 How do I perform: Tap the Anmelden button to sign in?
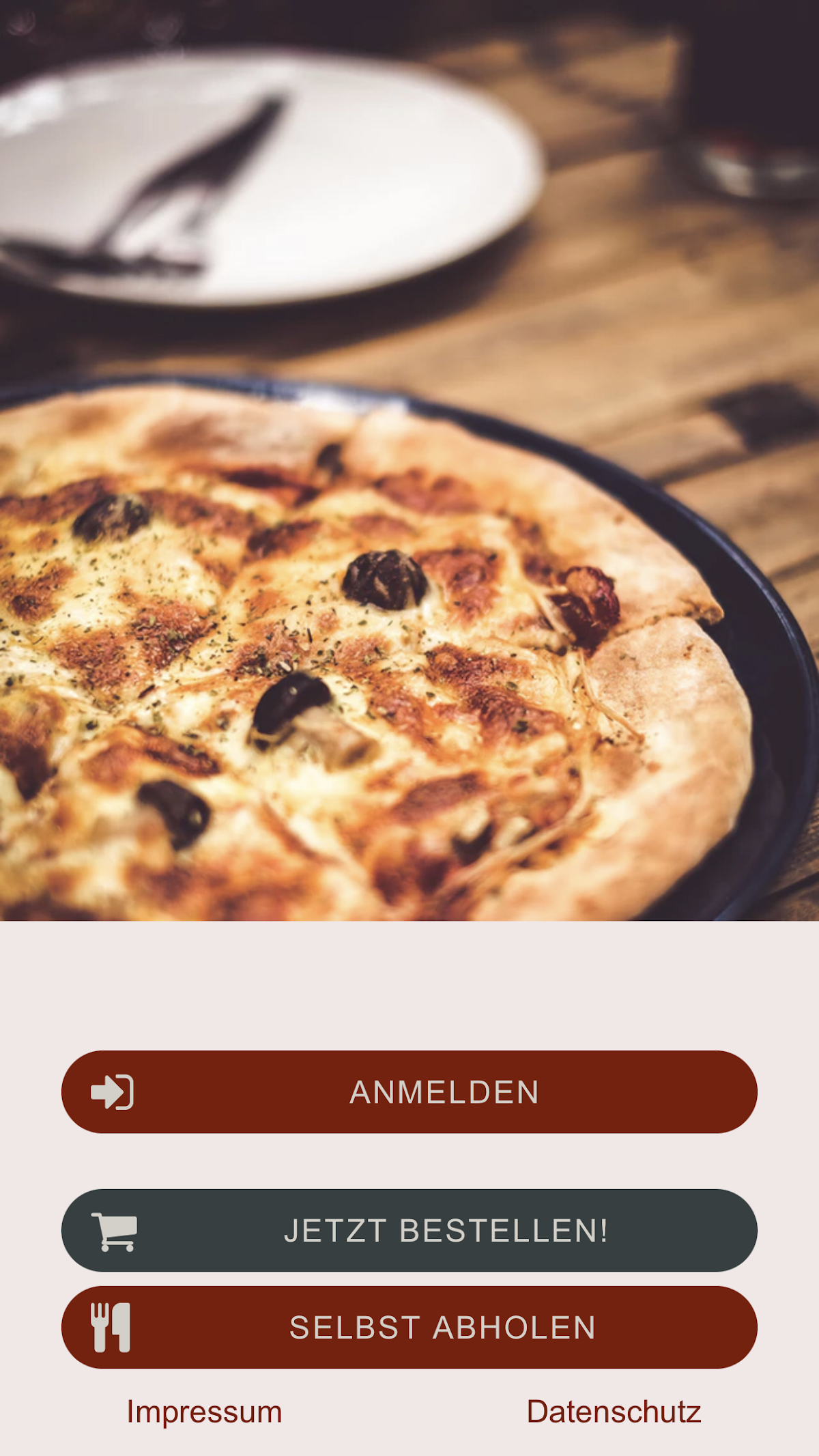(x=409, y=1091)
